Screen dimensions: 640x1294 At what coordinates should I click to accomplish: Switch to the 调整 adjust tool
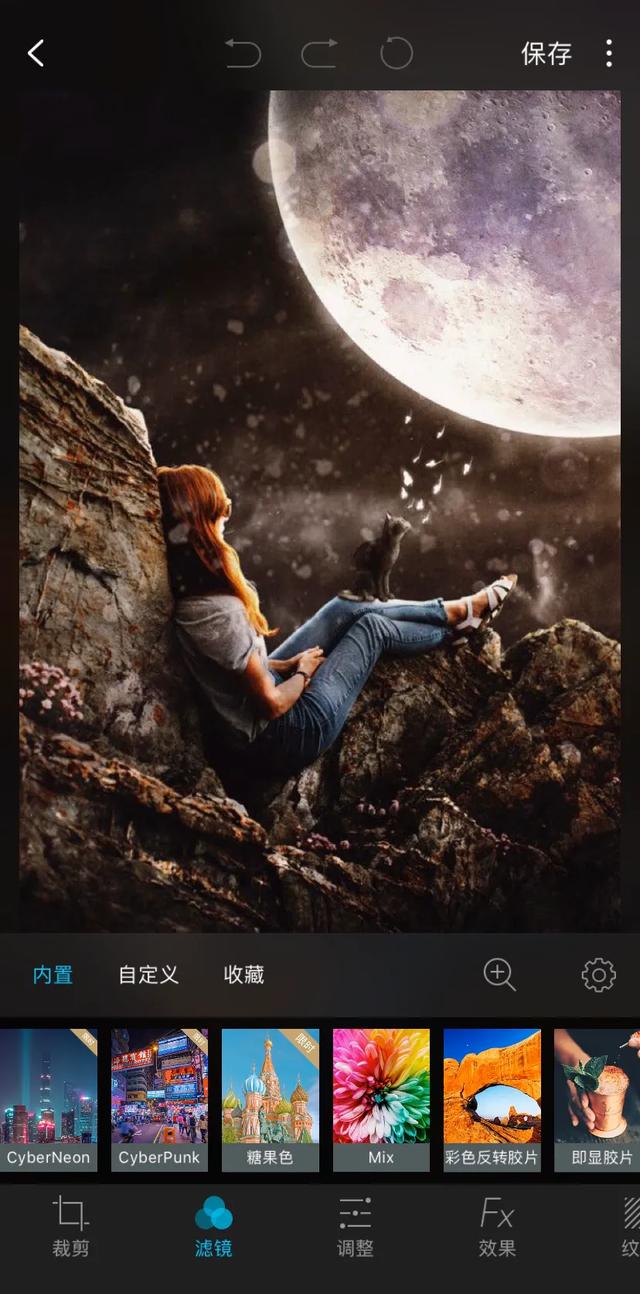355,1226
